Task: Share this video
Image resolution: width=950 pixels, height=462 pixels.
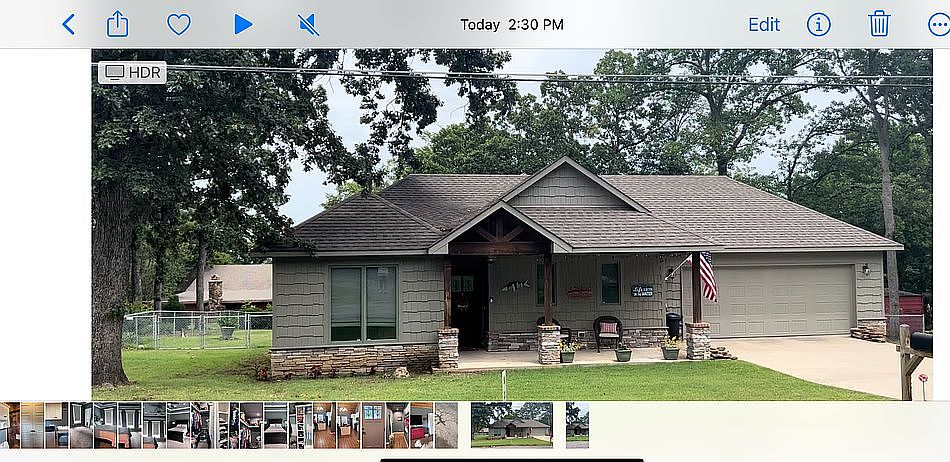Action: tap(118, 24)
